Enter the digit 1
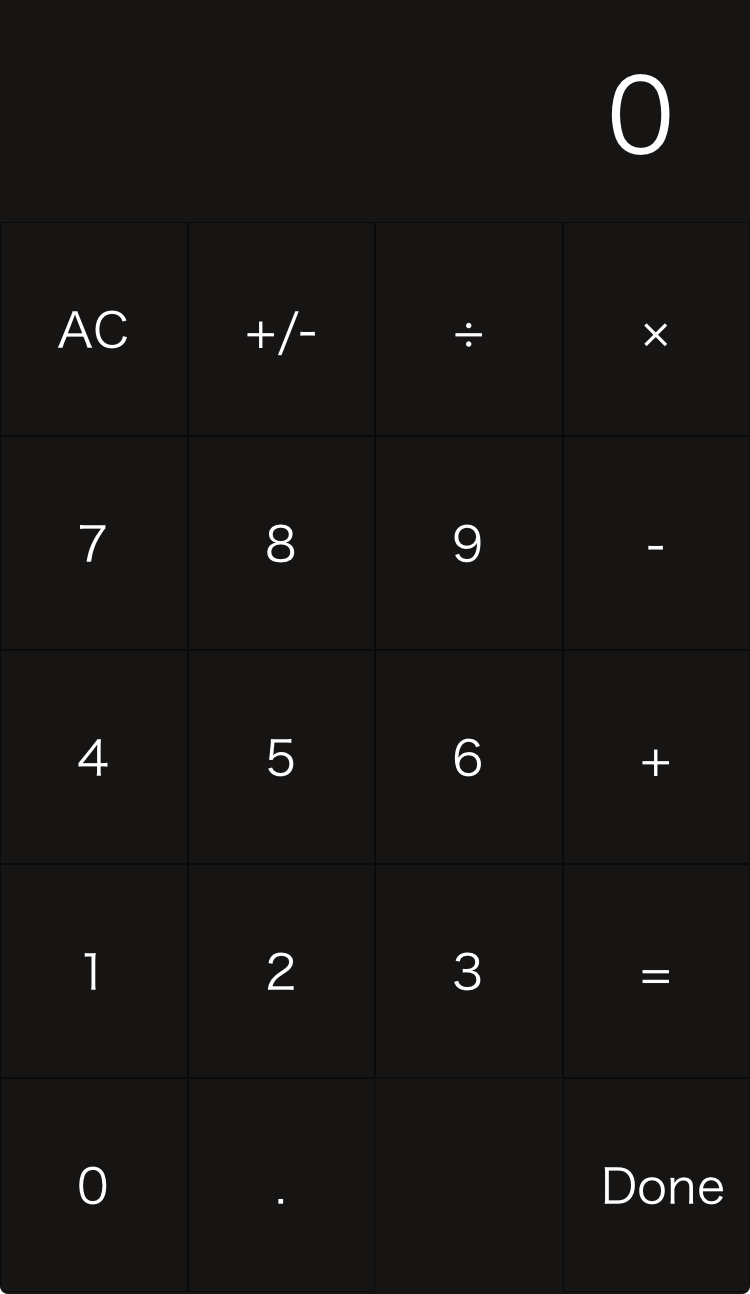 coord(93,972)
